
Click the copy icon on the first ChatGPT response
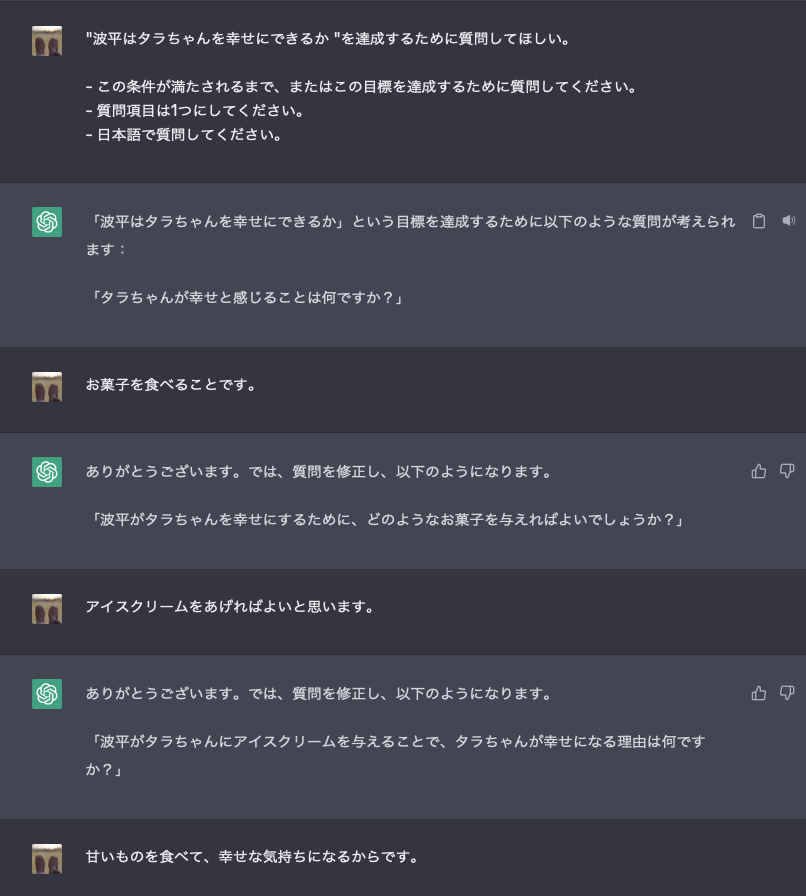coord(761,222)
